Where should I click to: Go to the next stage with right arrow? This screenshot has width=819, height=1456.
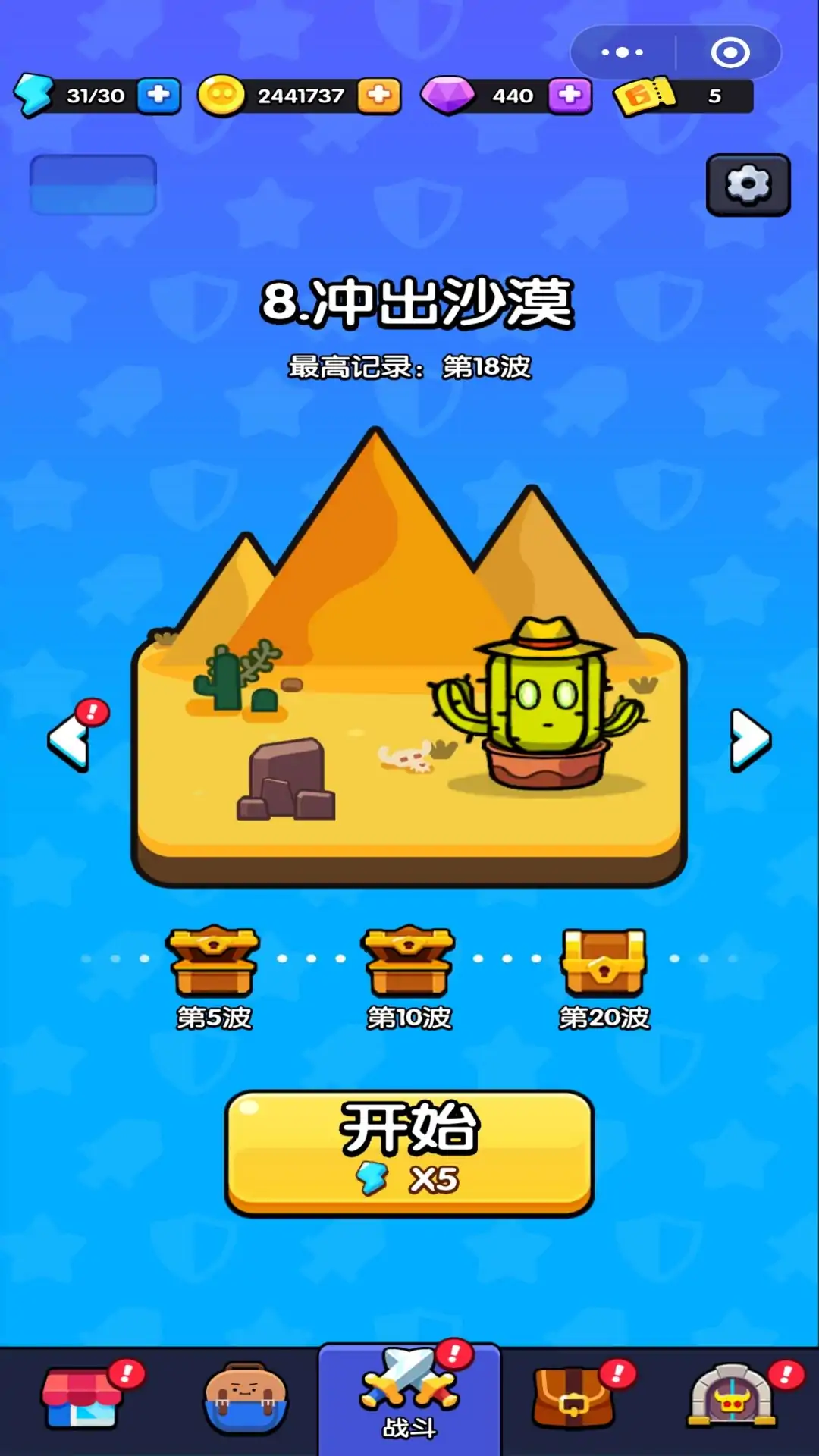(x=749, y=739)
